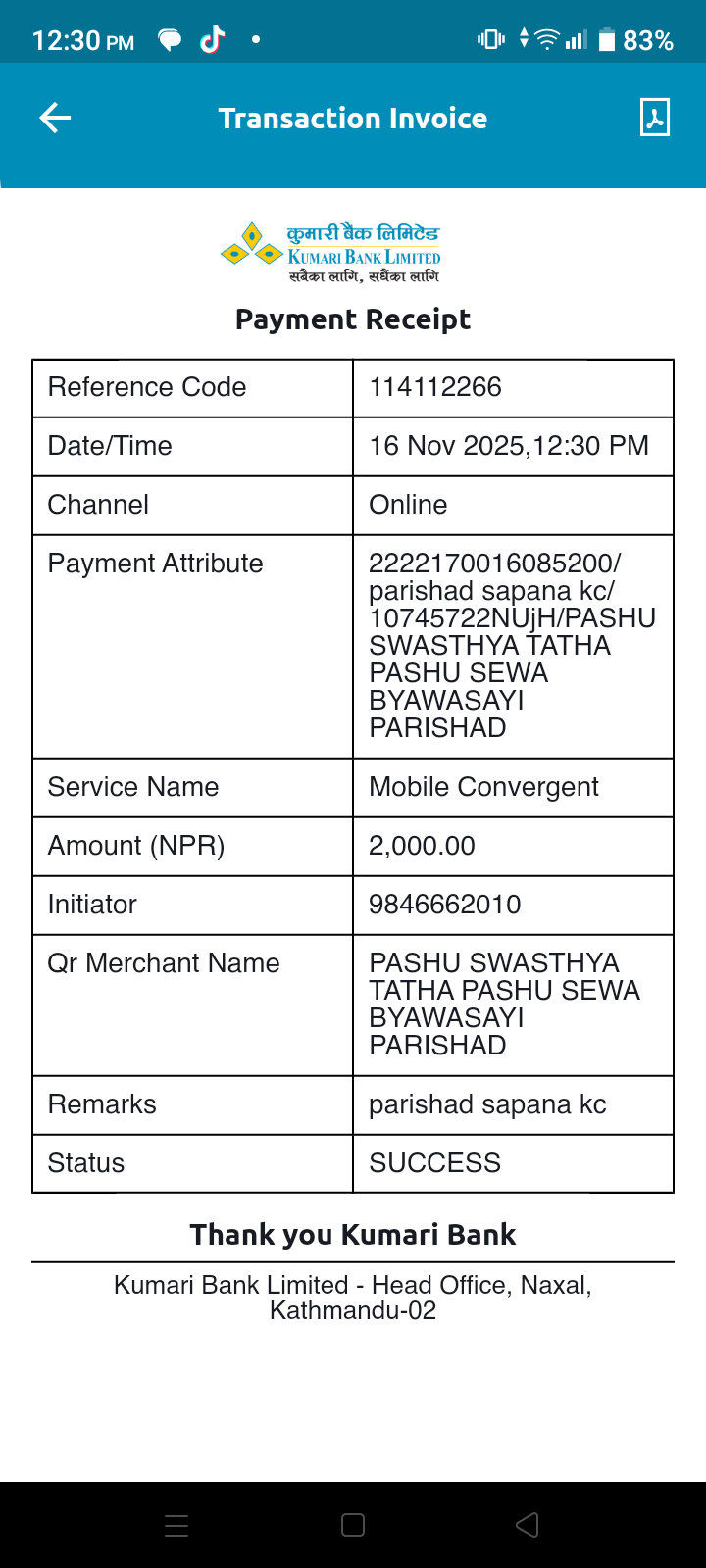Go back using the app bar arrow

[55, 119]
